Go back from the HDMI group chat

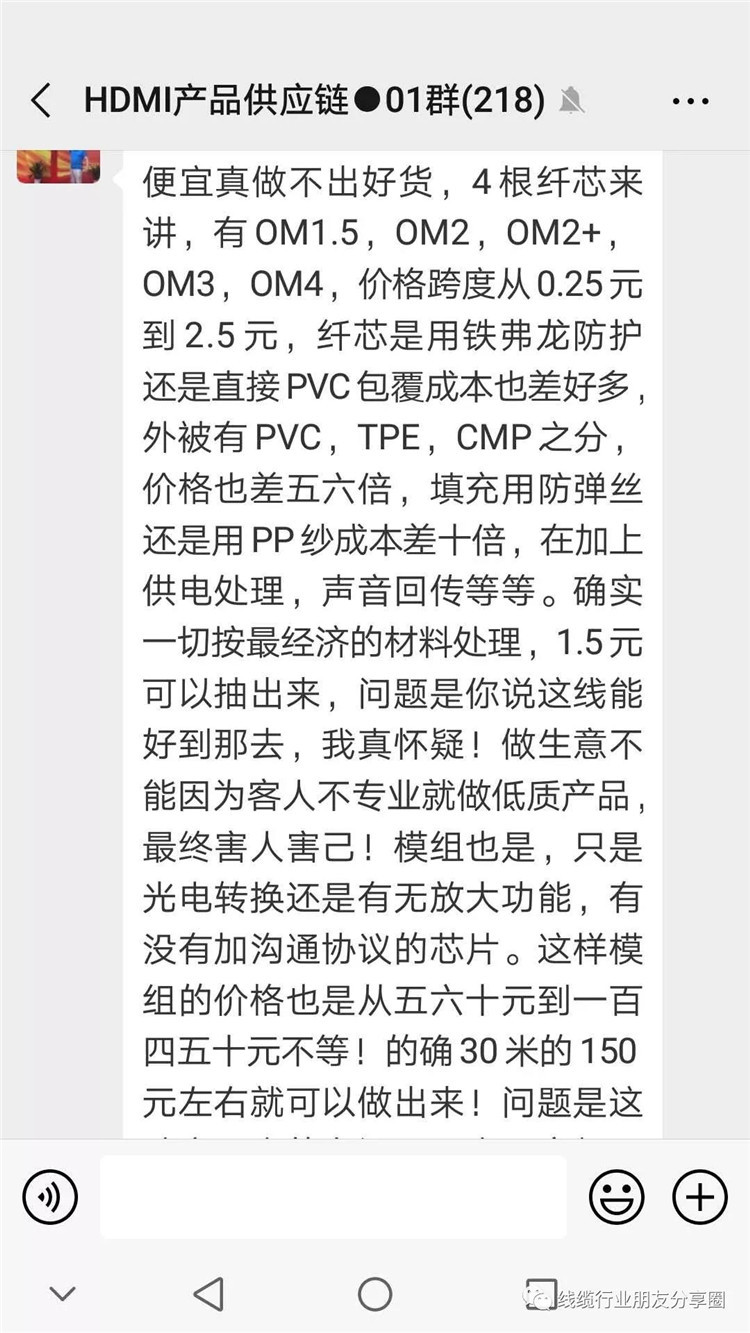41,101
